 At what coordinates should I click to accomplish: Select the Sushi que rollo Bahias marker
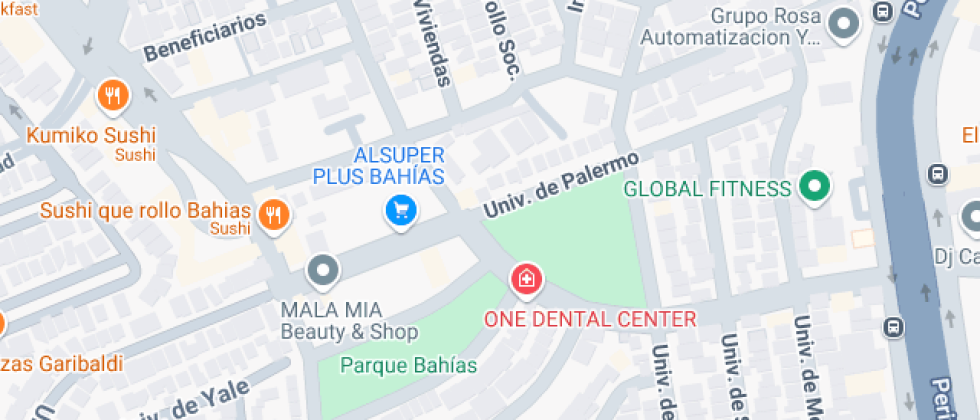[272, 214]
